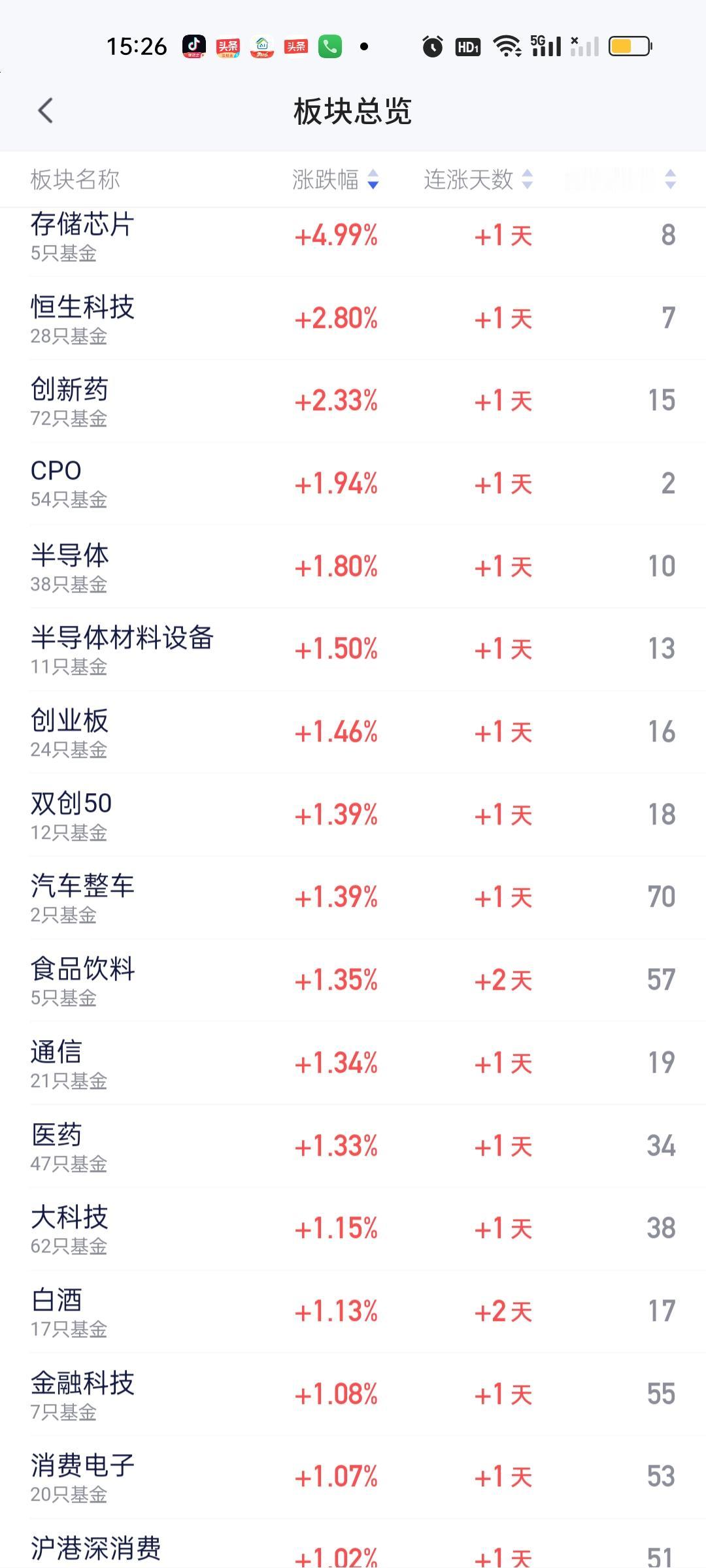Select the 通信 sector
Image resolution: width=706 pixels, height=1568 pixels.
tap(353, 1064)
